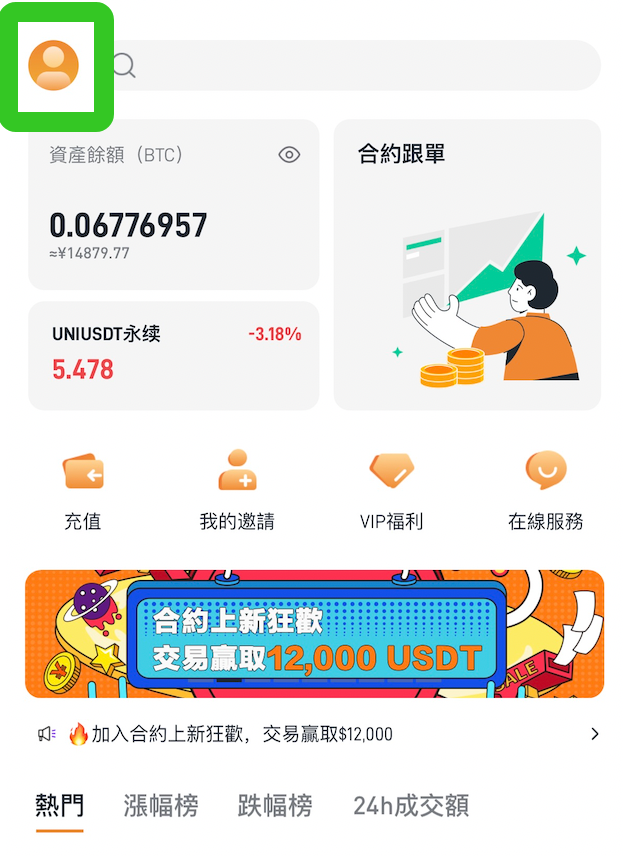Contact 在線服務 support

pos(545,489)
